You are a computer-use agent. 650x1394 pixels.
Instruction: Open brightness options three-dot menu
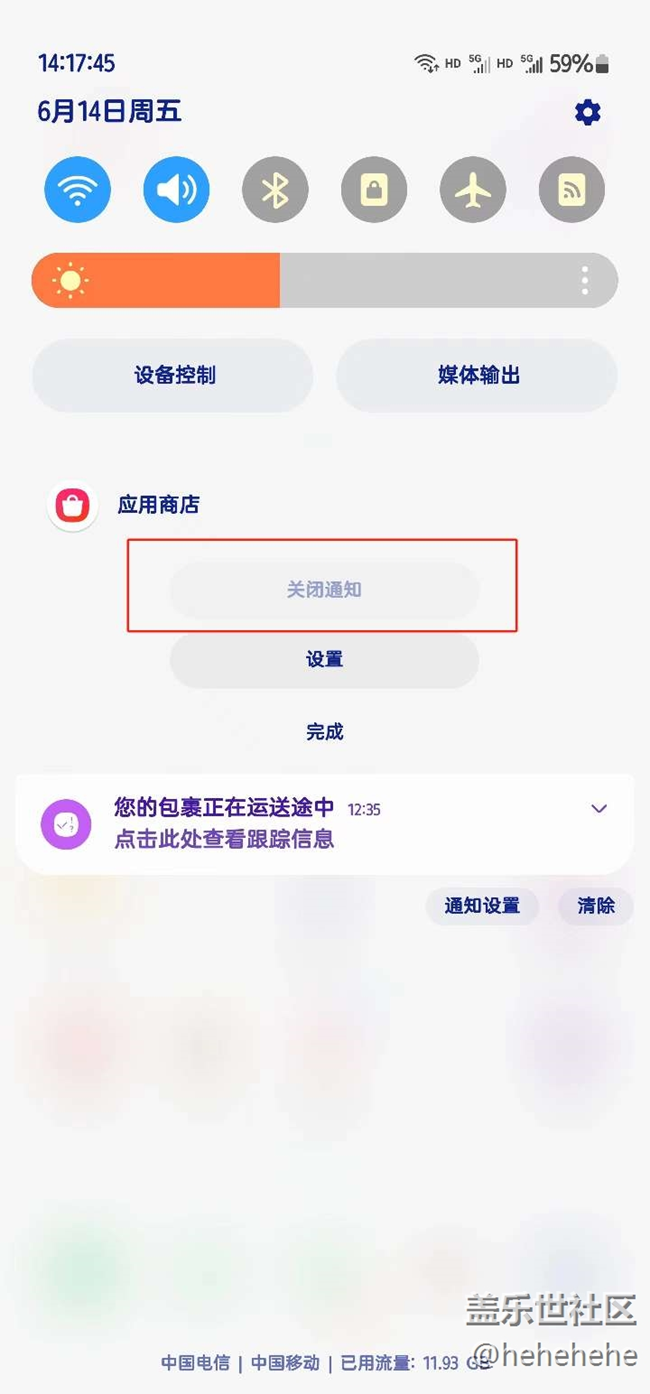point(585,280)
